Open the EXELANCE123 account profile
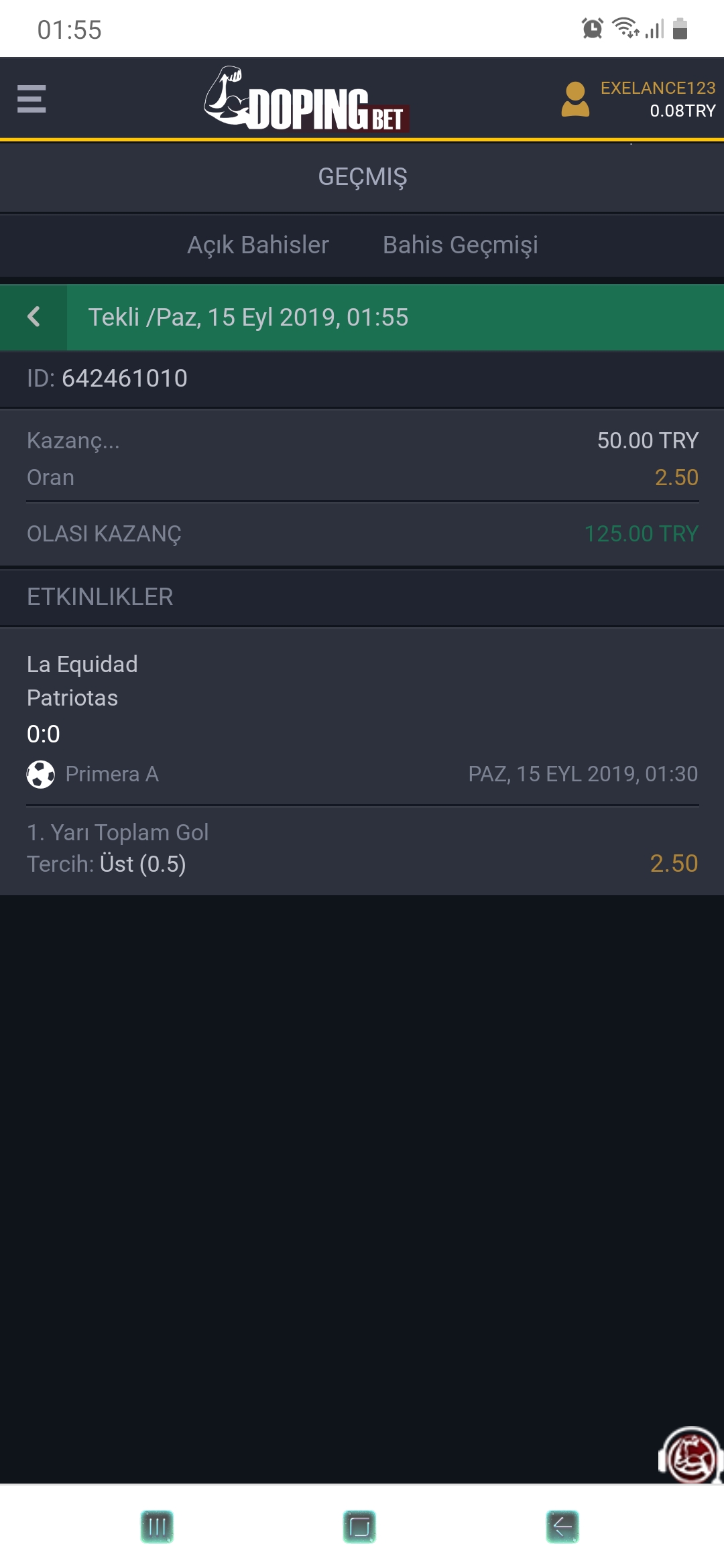 638,99
